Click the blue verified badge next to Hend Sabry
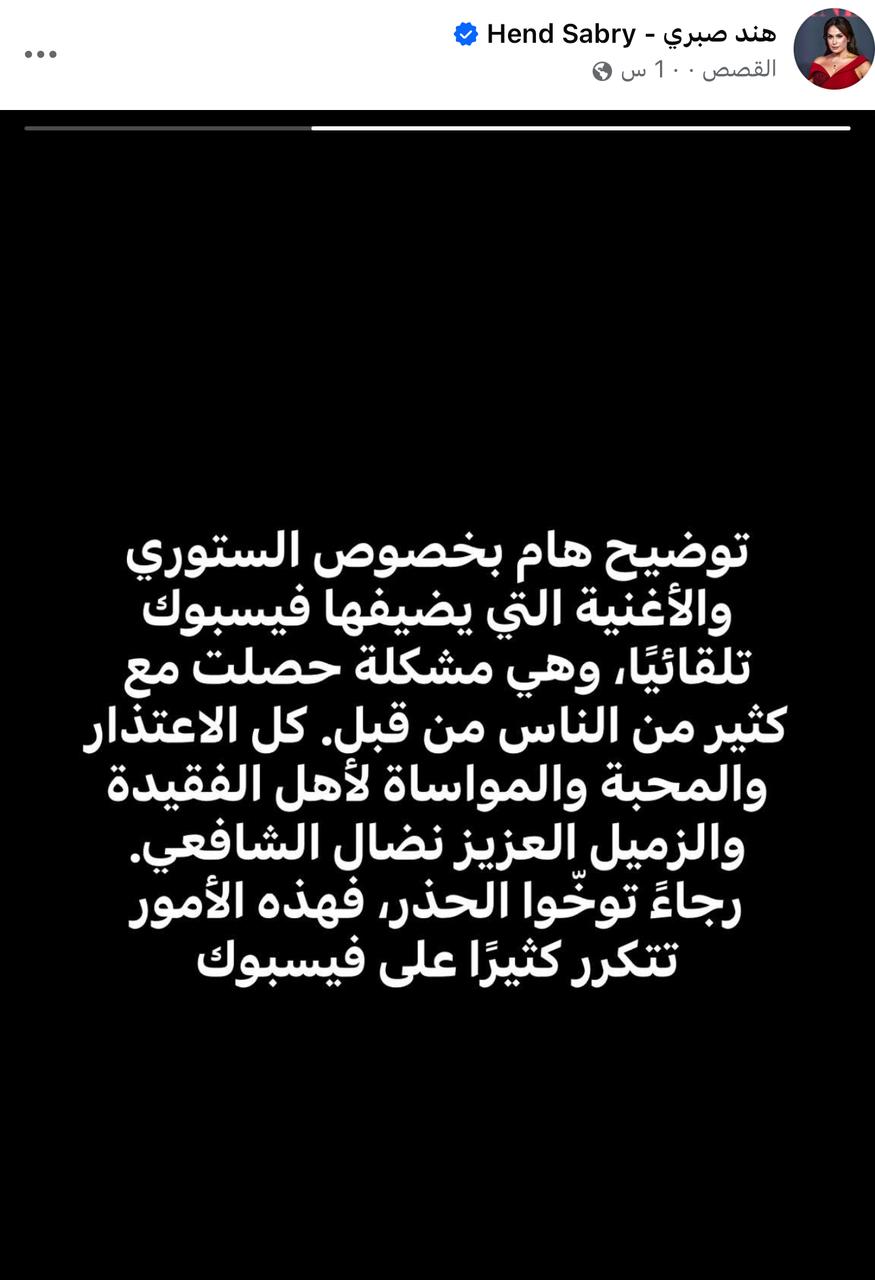 click(x=466, y=31)
